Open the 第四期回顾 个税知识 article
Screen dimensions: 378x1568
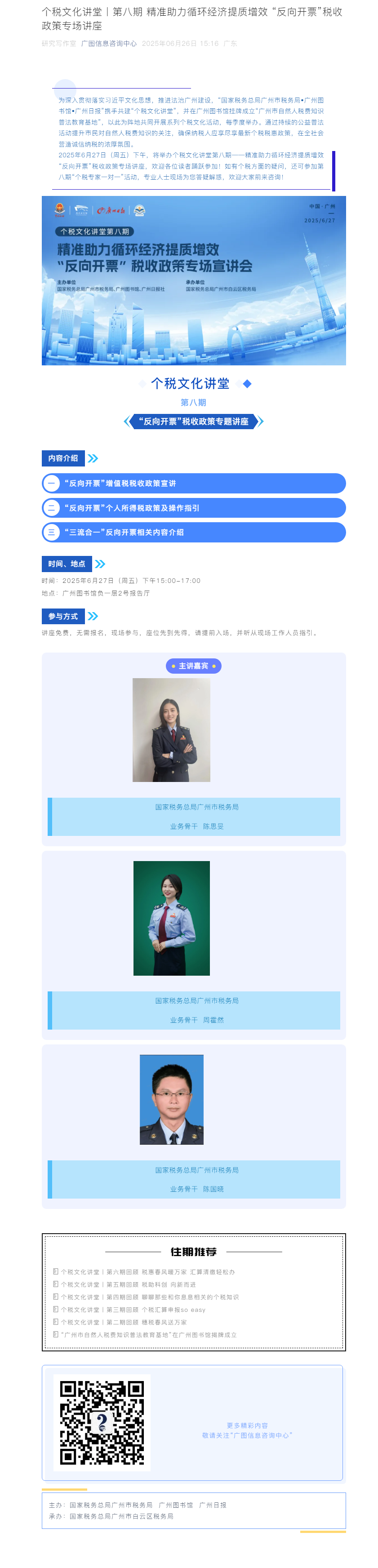[149, 1297]
